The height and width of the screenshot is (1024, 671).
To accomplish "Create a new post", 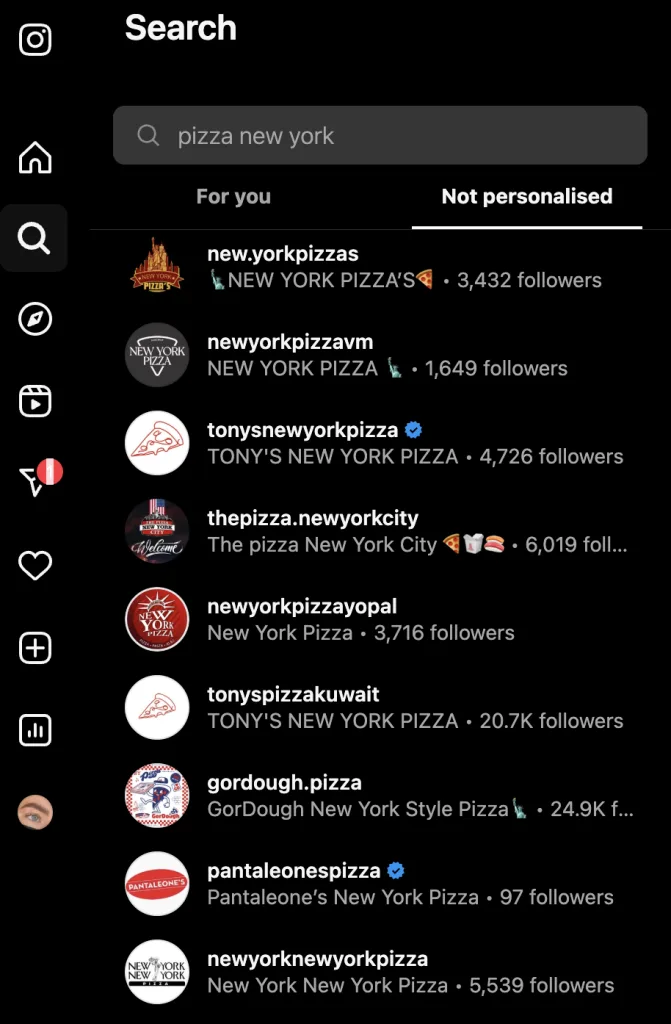I will (35, 648).
